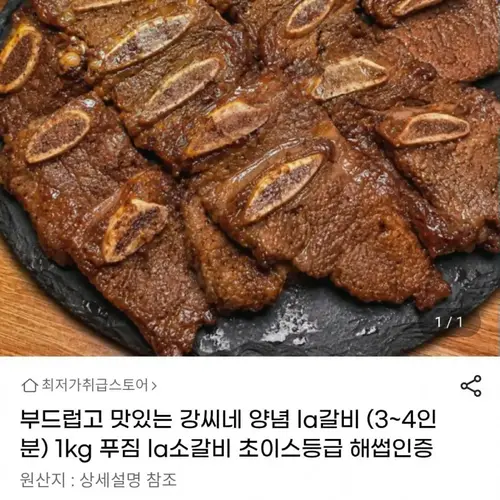Share this LA갈비 product
500x500 pixels.
click(x=471, y=386)
